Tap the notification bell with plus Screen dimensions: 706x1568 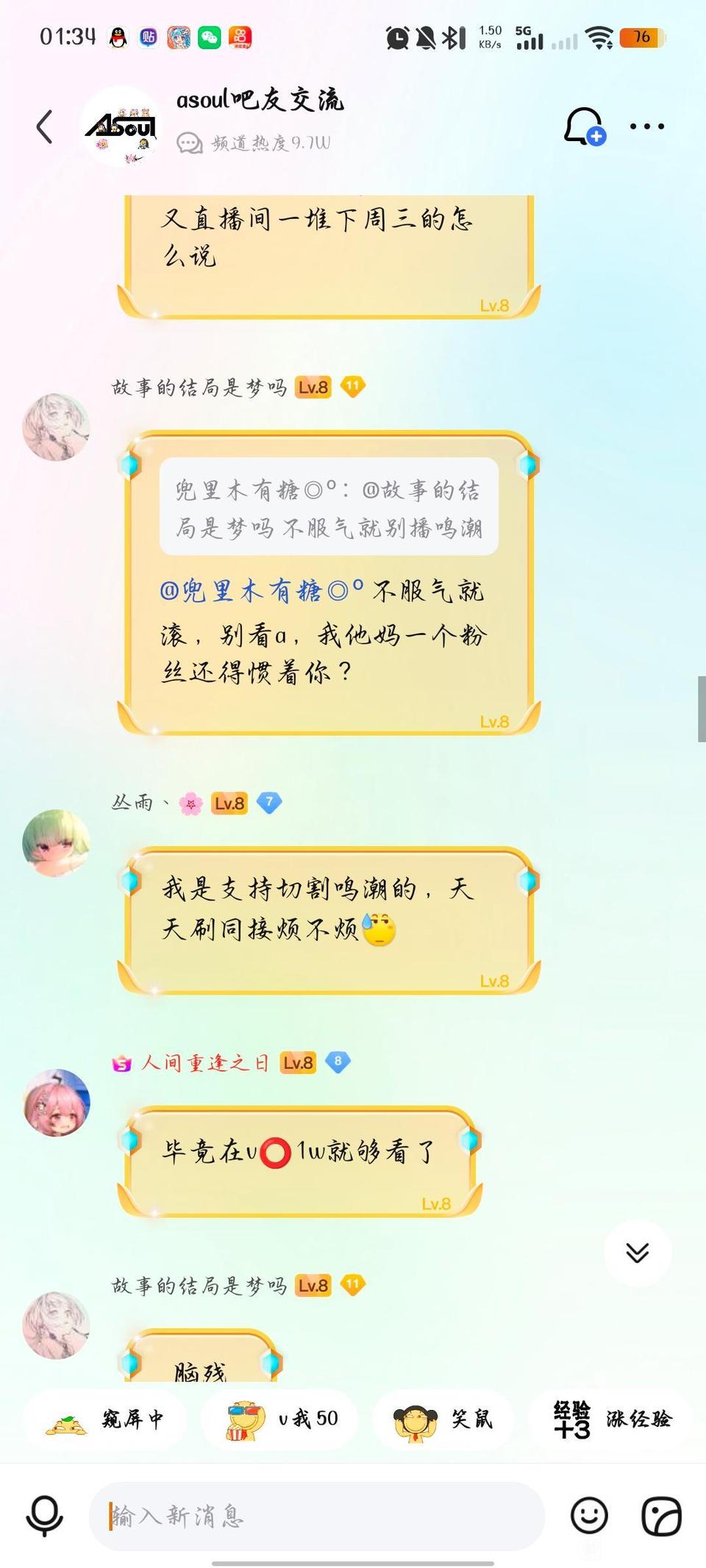pos(584,126)
